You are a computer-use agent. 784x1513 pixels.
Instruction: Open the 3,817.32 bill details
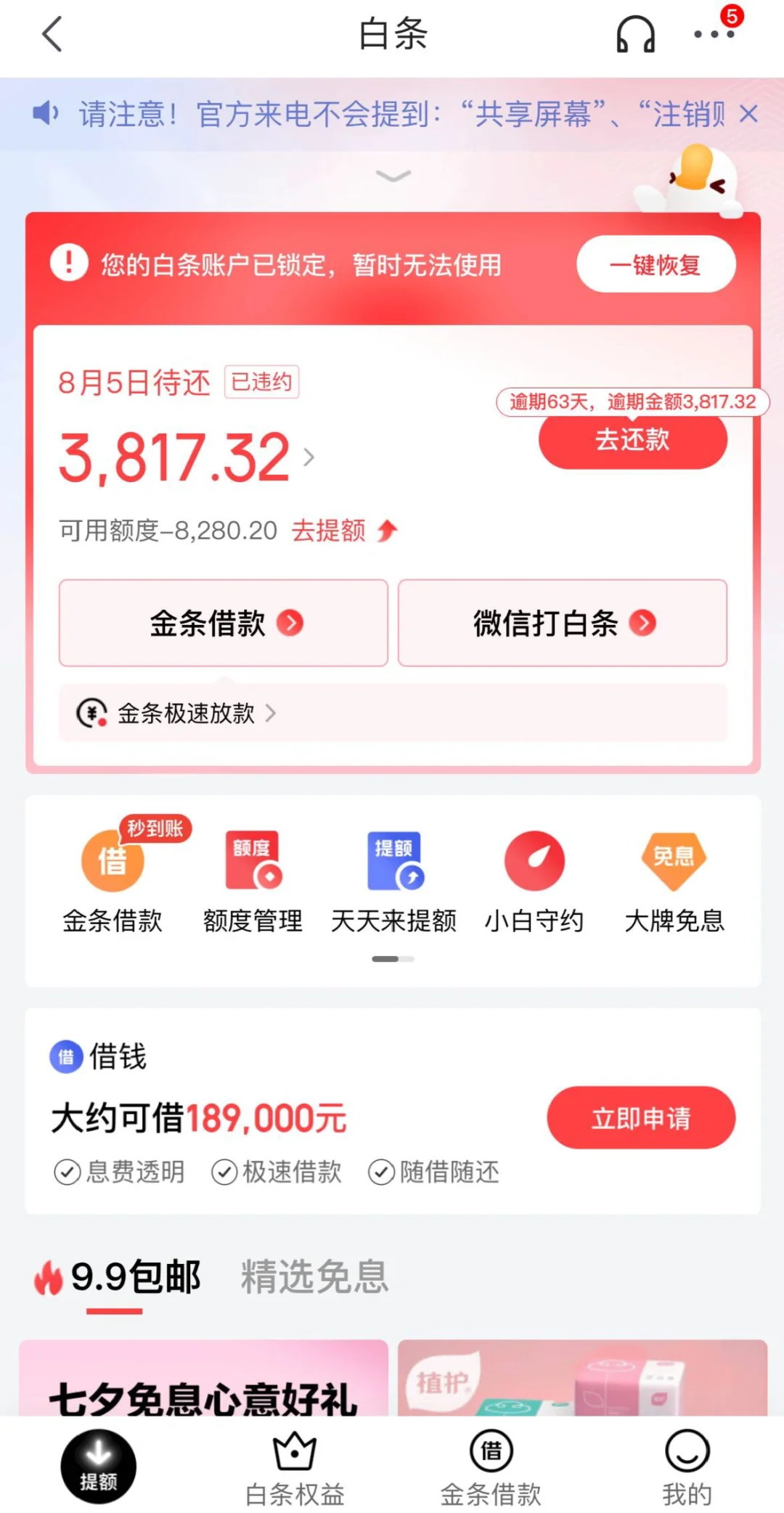[187, 457]
